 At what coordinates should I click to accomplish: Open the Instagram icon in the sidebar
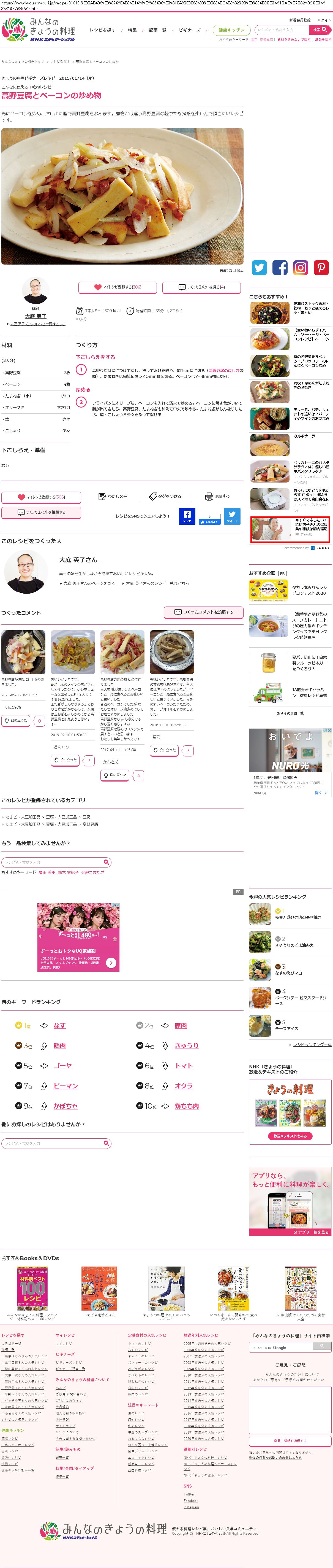point(301,267)
